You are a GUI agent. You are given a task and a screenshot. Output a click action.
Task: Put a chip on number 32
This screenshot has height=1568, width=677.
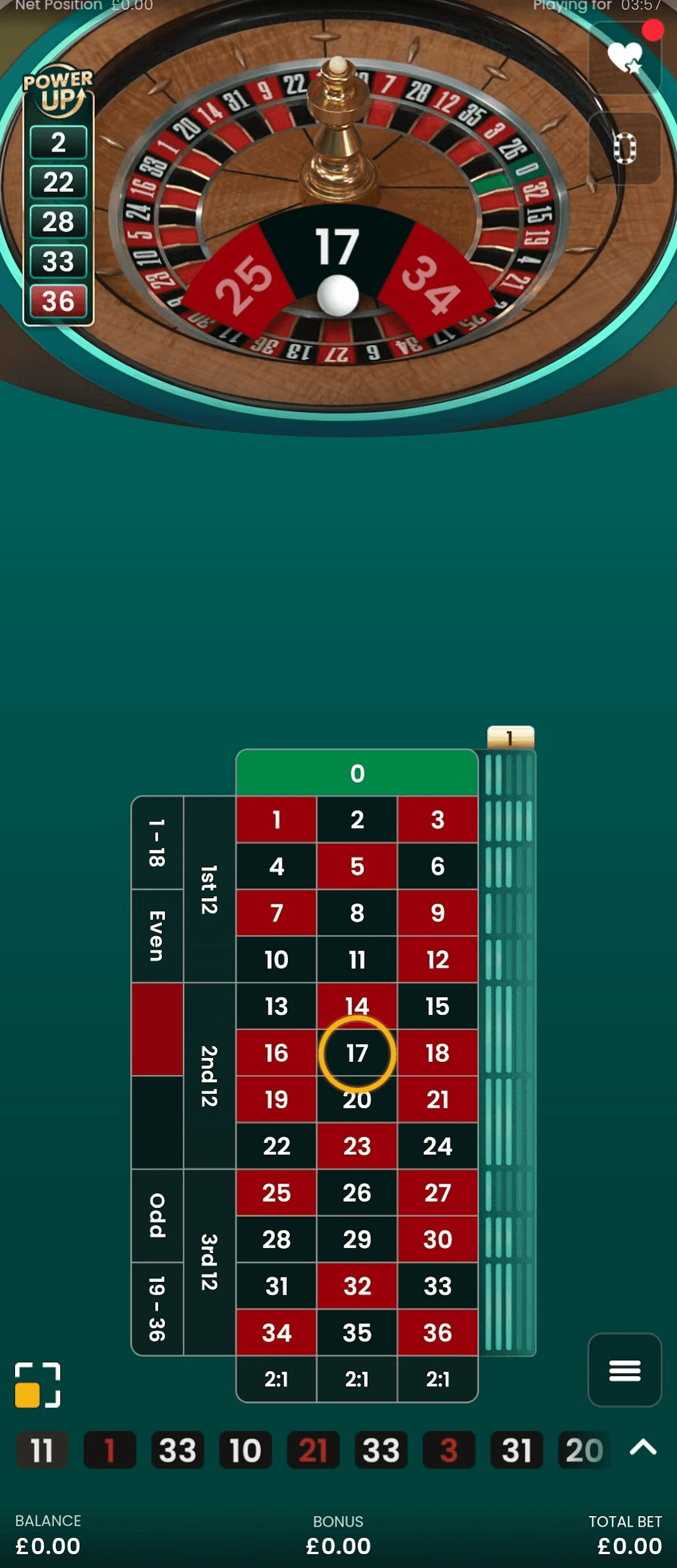tap(357, 1286)
